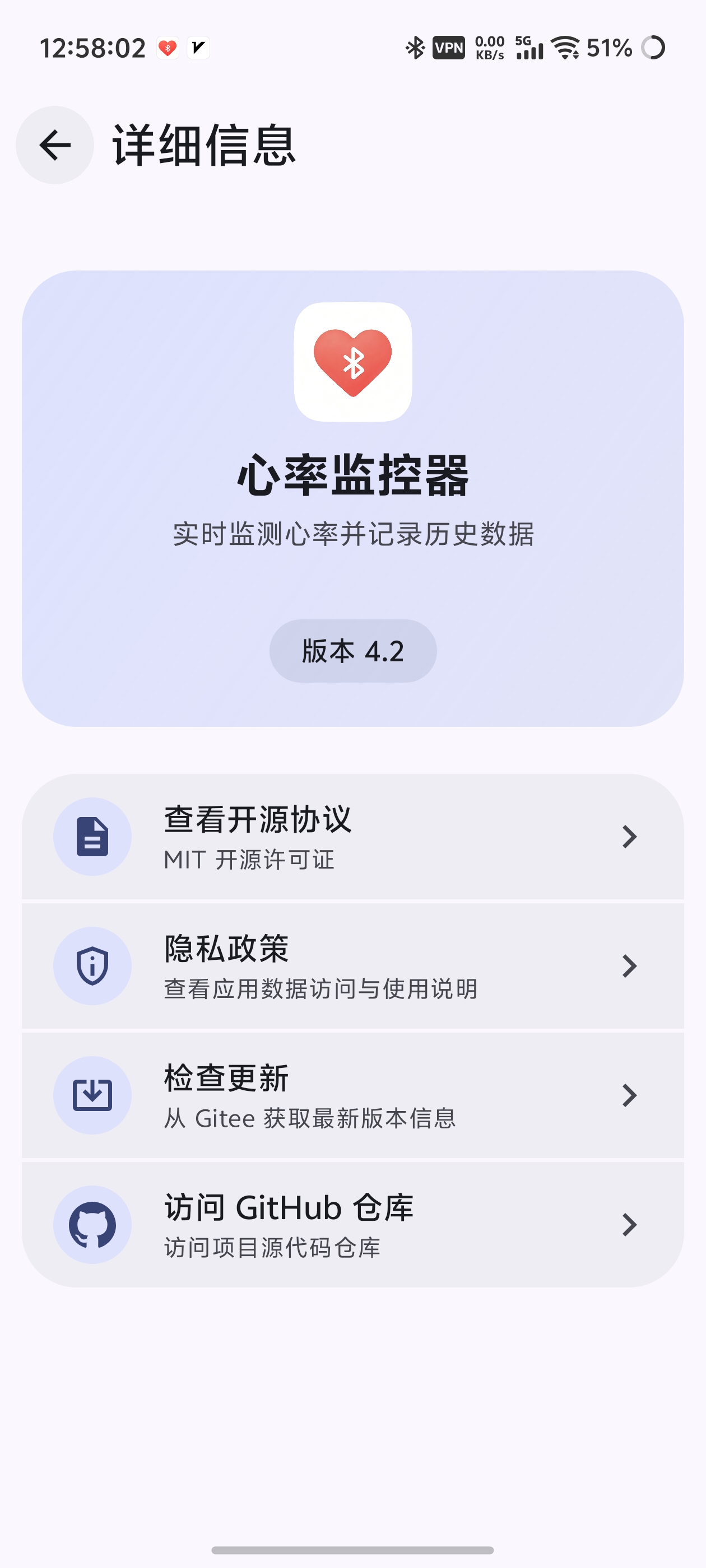Viewport: 706px width, 1568px height.
Task: Go back using the arrow button
Action: [55, 145]
